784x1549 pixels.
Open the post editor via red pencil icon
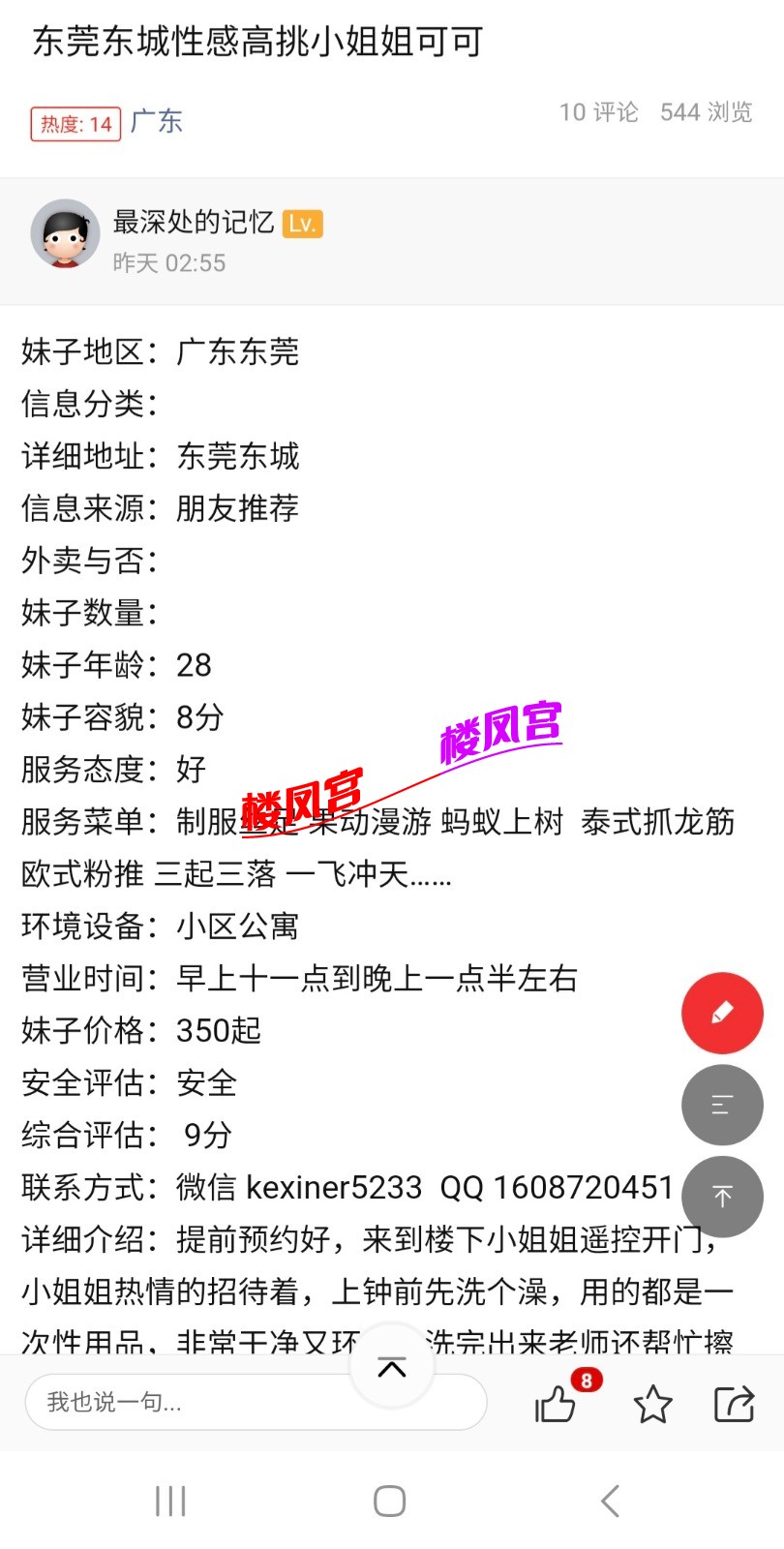[722, 1013]
